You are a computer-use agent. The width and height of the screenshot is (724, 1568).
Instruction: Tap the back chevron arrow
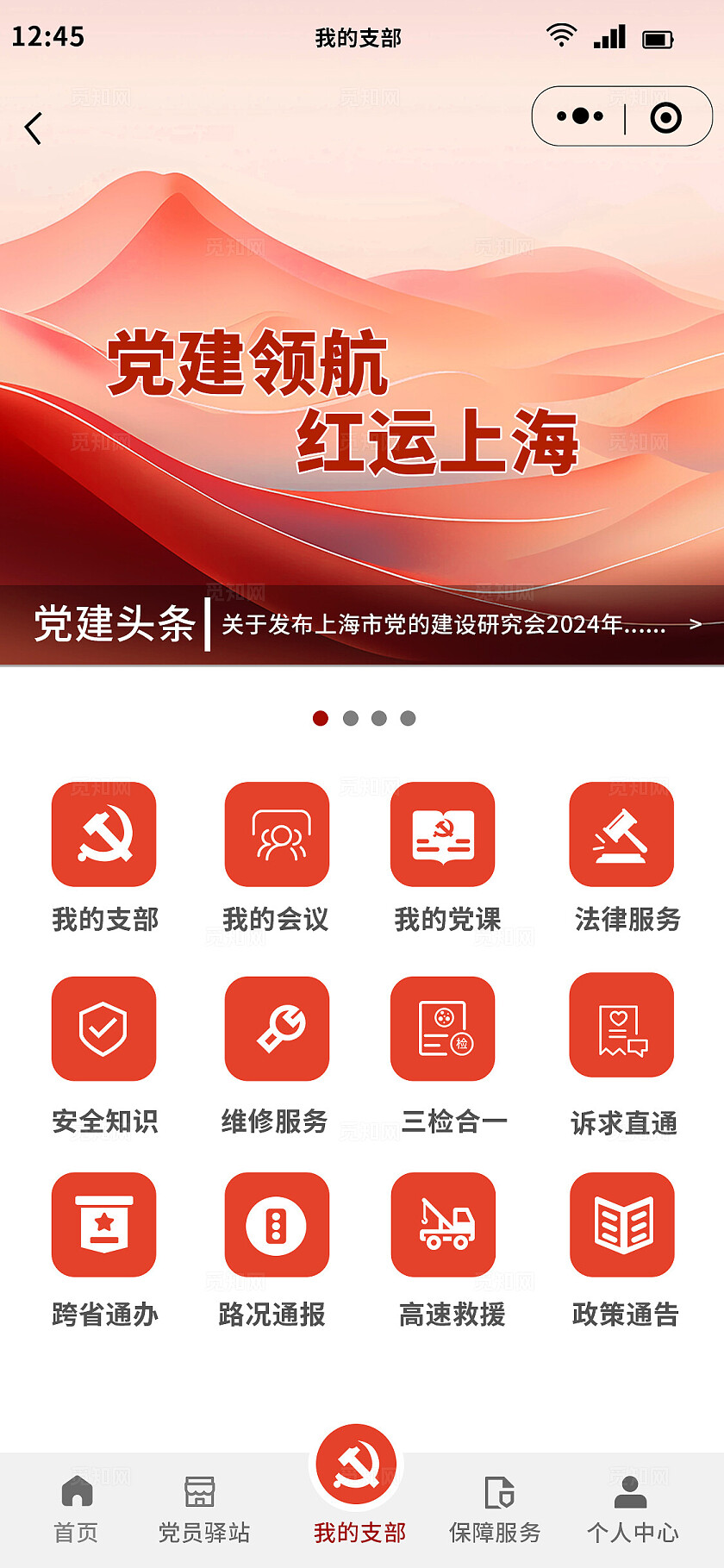pos(32,127)
